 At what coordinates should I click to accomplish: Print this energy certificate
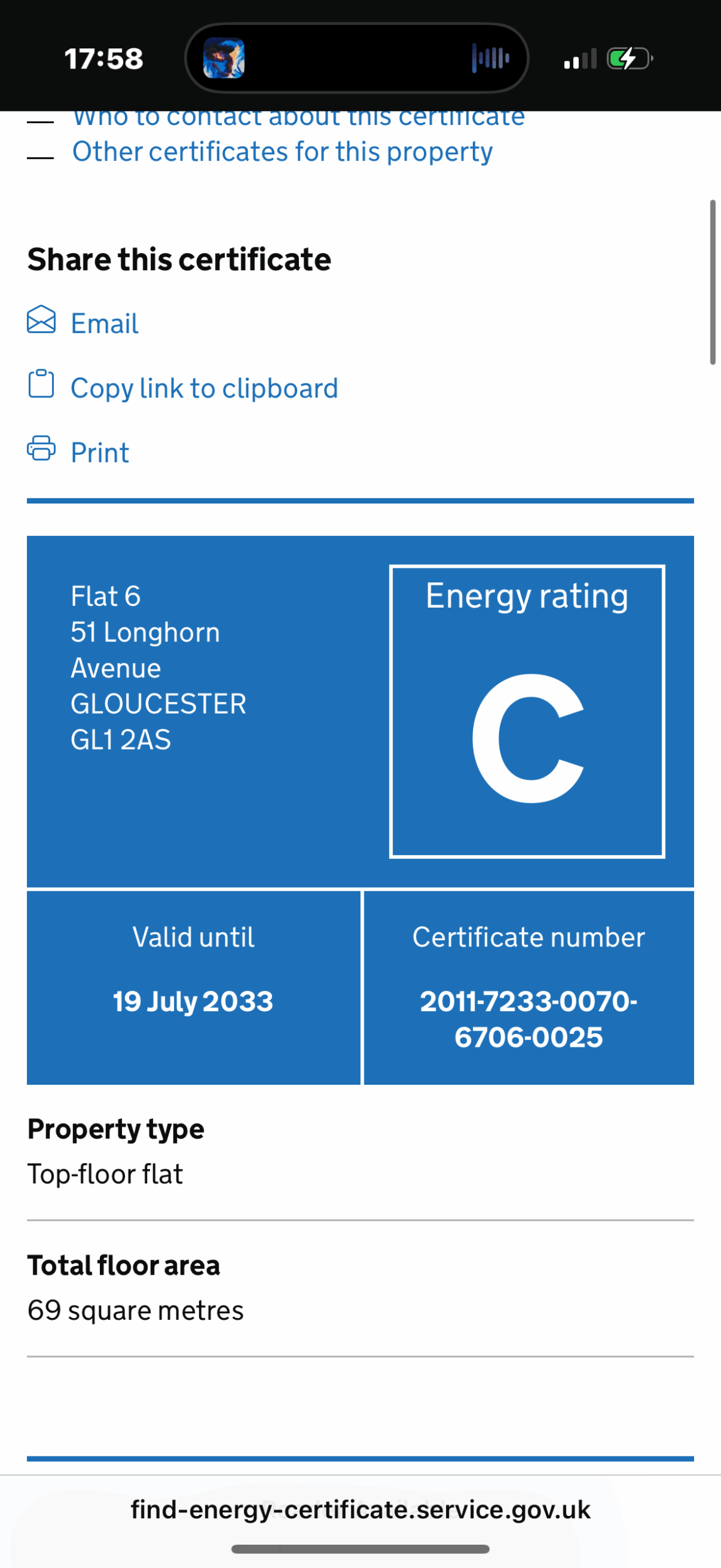(99, 453)
